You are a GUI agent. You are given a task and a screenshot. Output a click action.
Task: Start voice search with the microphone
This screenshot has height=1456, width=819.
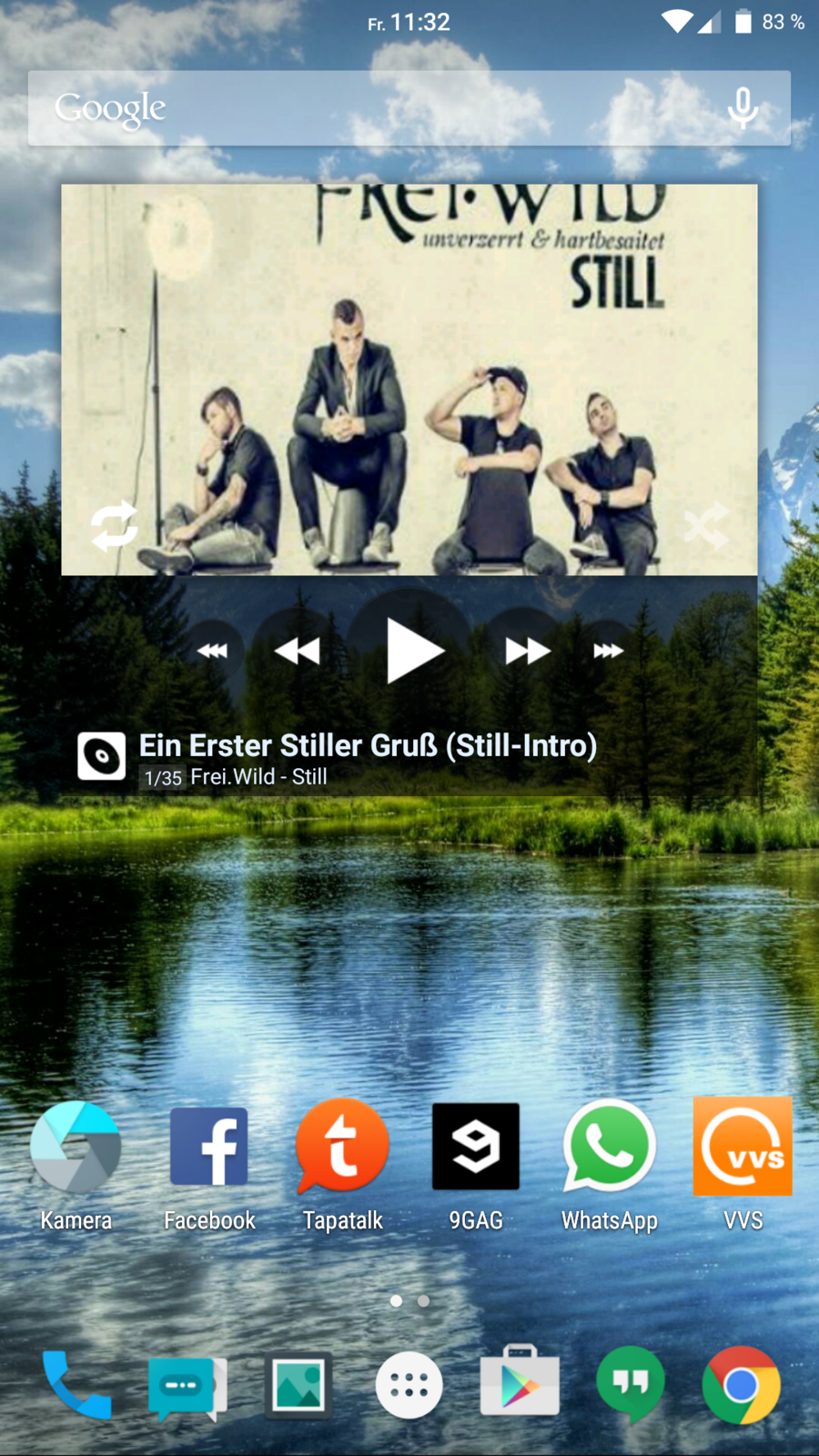(743, 108)
